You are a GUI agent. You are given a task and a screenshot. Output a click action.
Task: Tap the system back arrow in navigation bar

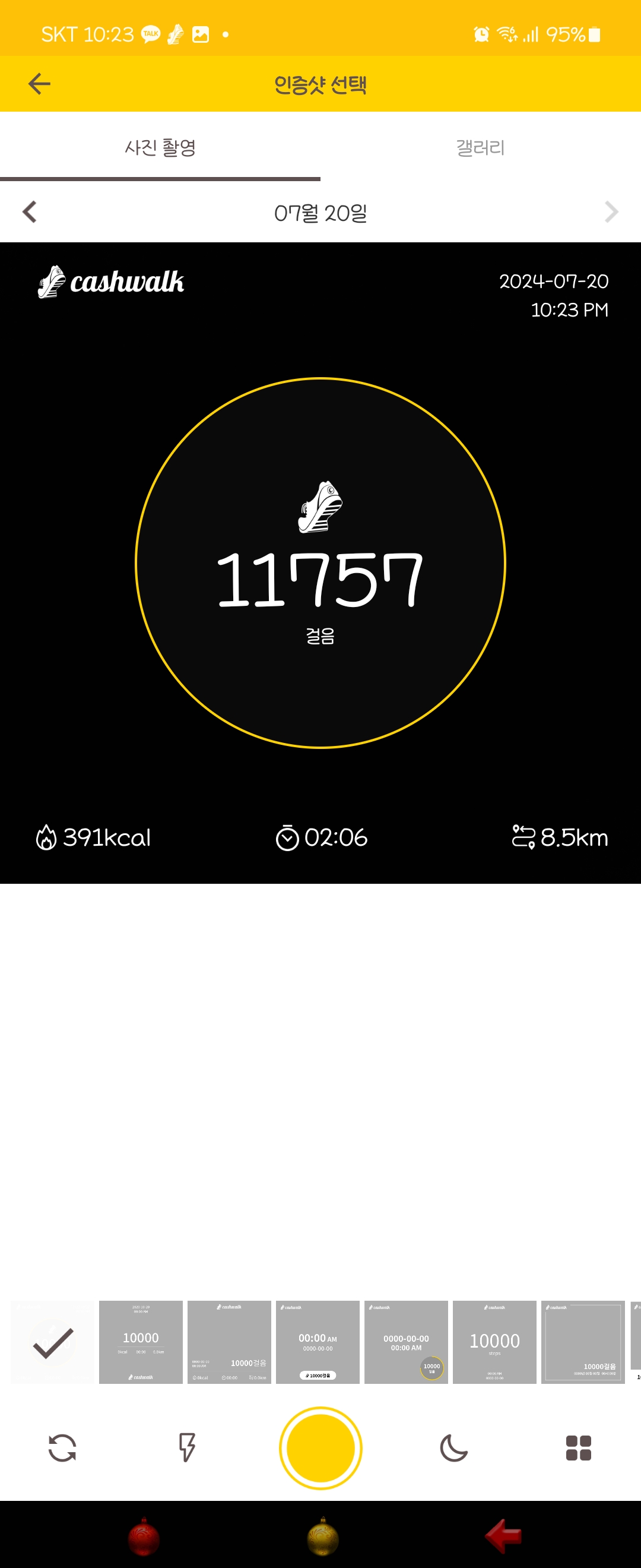(503, 1536)
